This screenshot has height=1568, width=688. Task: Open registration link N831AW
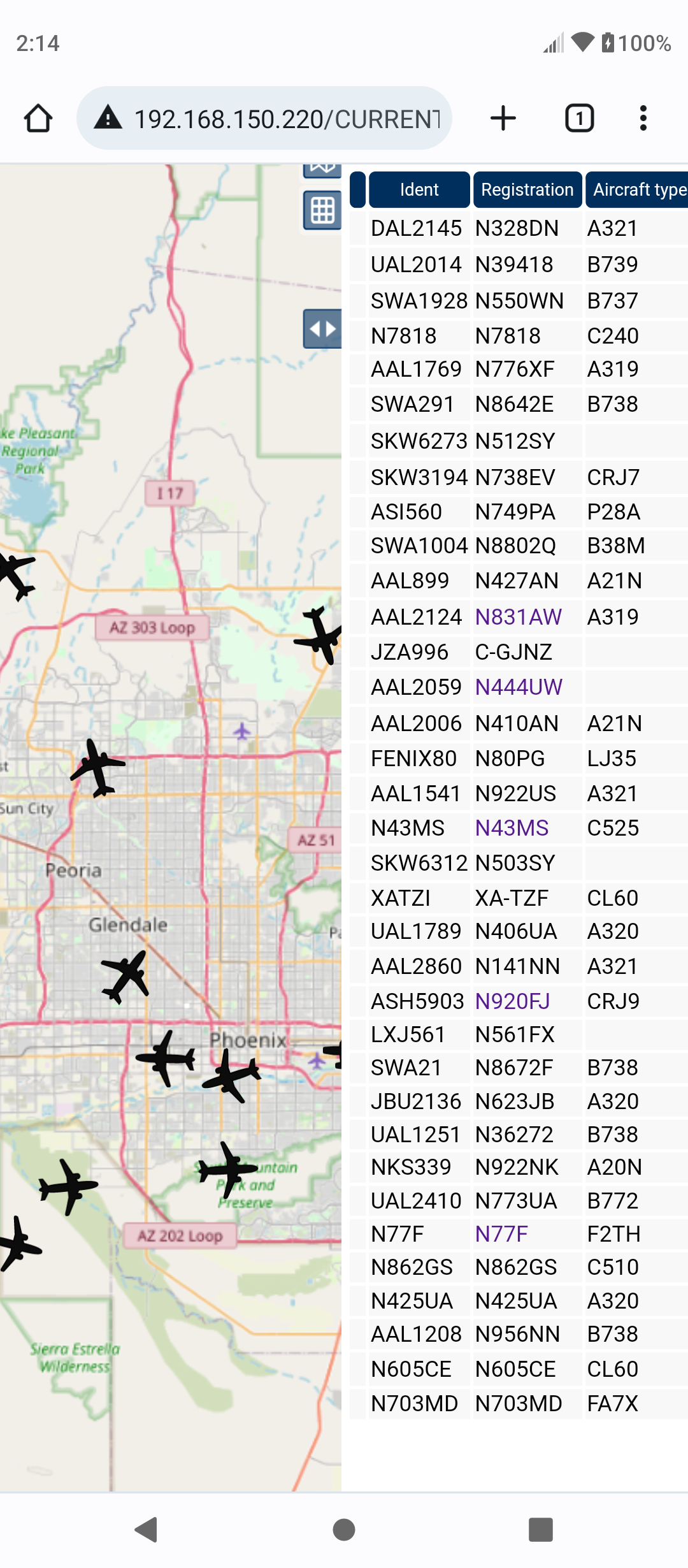519,617
